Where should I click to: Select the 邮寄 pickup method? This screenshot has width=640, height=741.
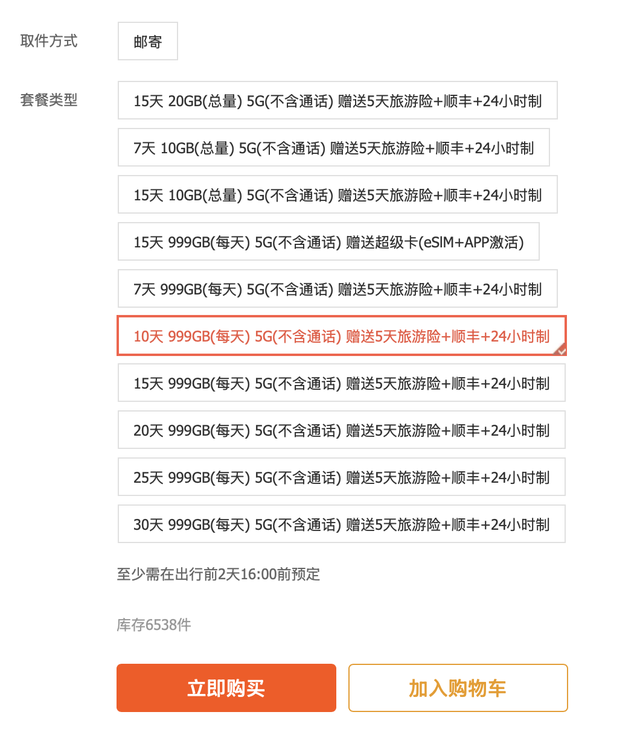tap(147, 41)
